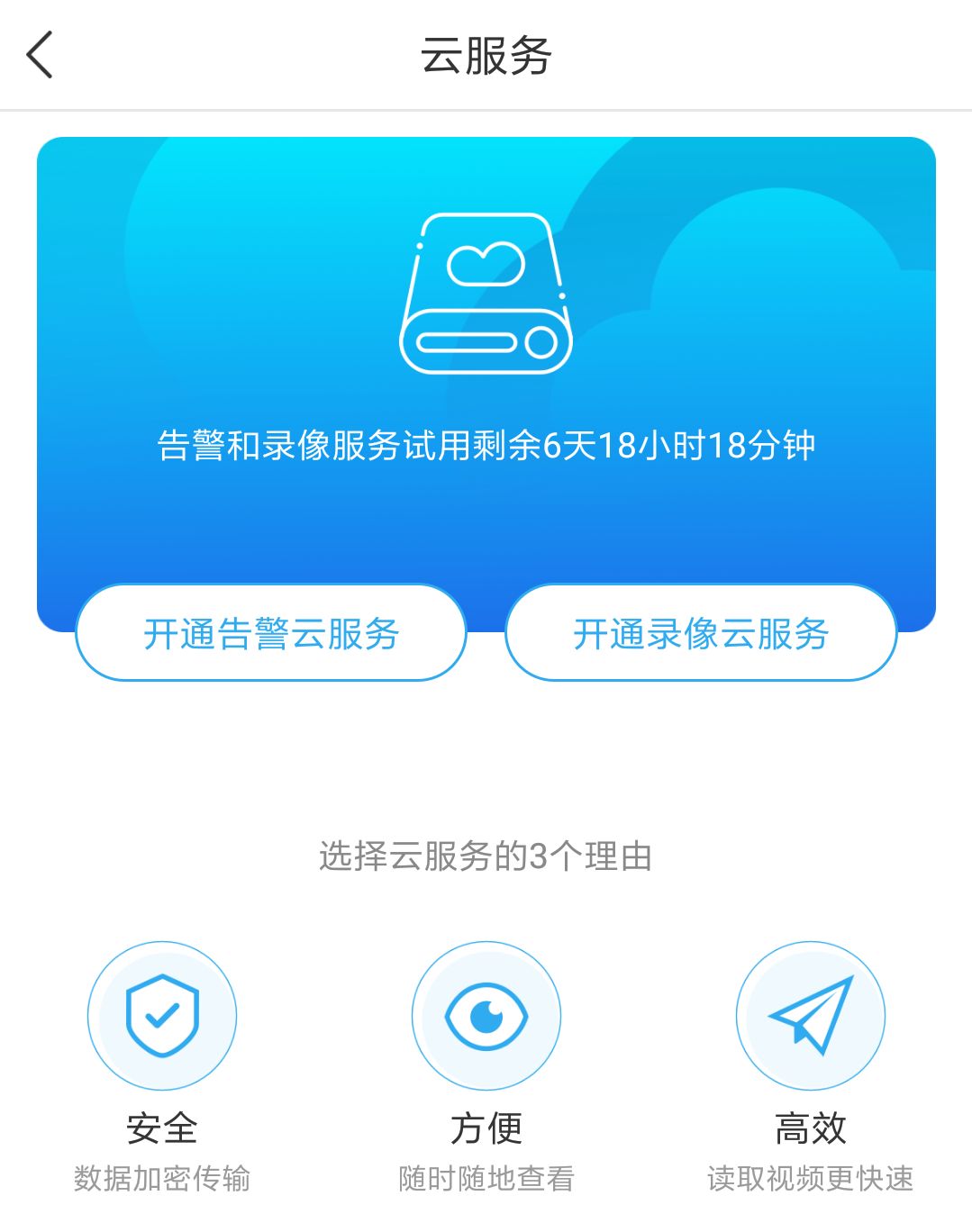972x1232 pixels.
Task: Select the heart shape inside the storage icon
Action: [x=486, y=266]
